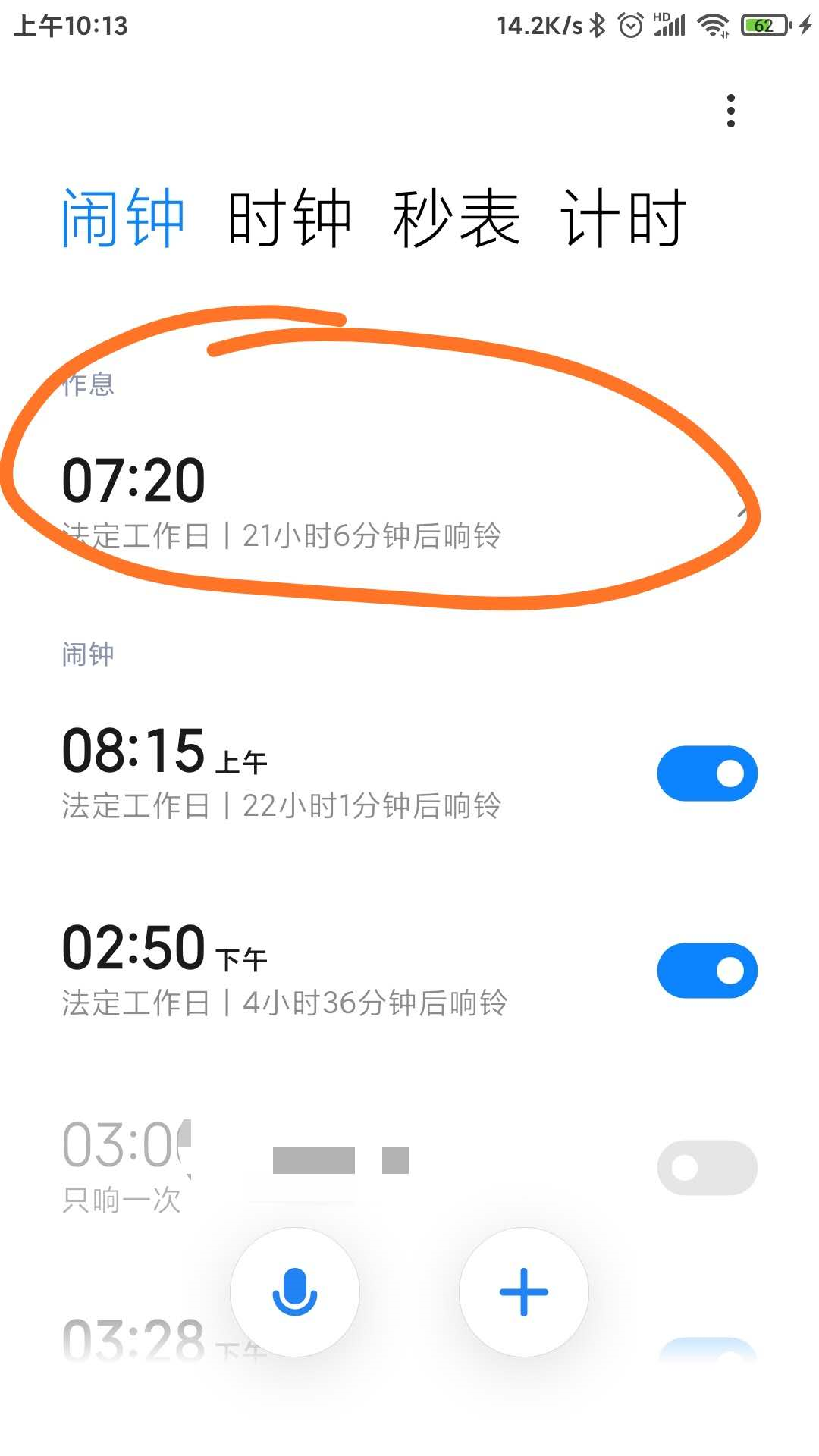Viewport: 819px width, 1456px height.
Task: Add alarm with the microphone button
Action: (295, 1291)
